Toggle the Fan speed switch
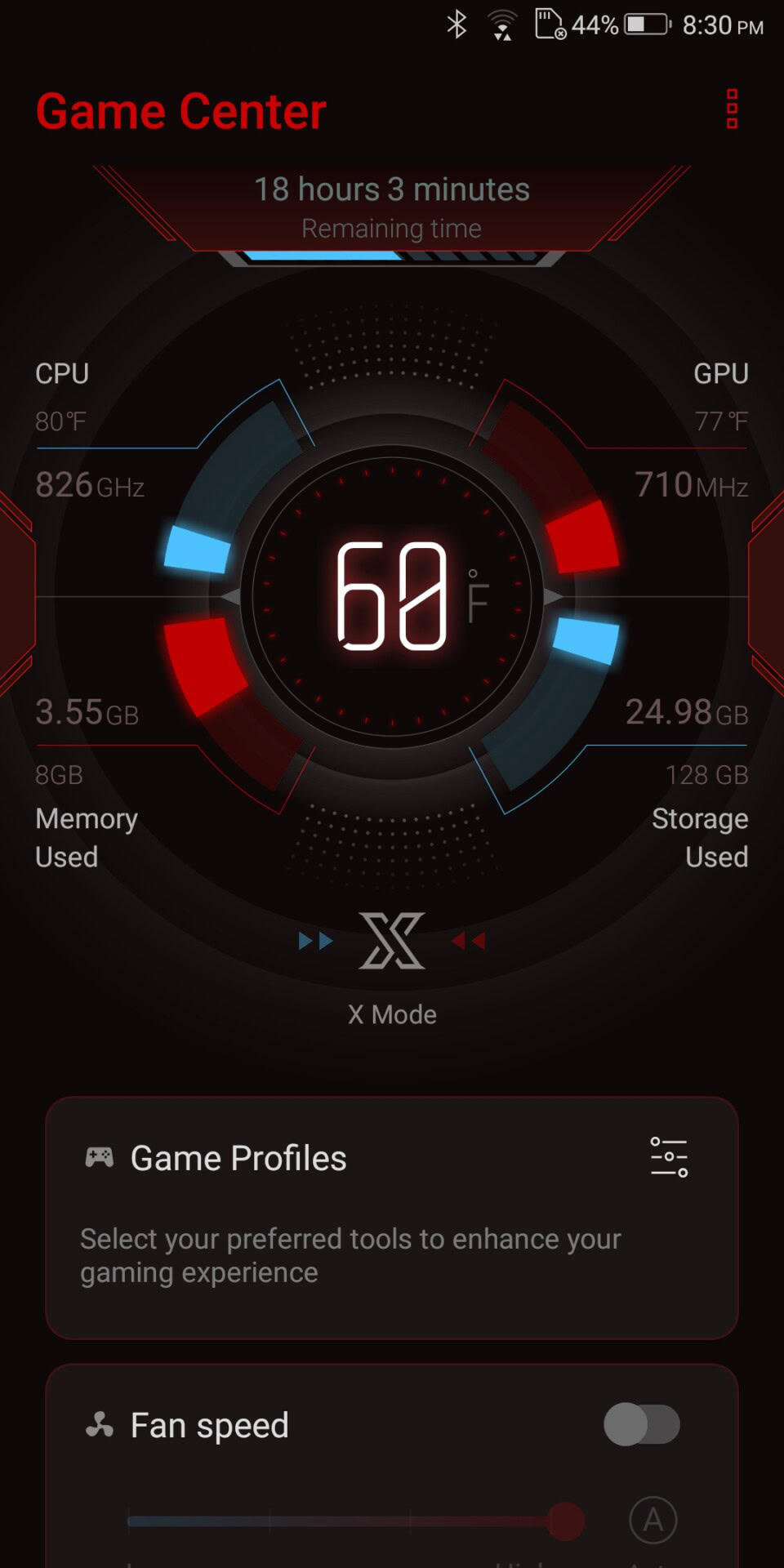 [x=642, y=1424]
